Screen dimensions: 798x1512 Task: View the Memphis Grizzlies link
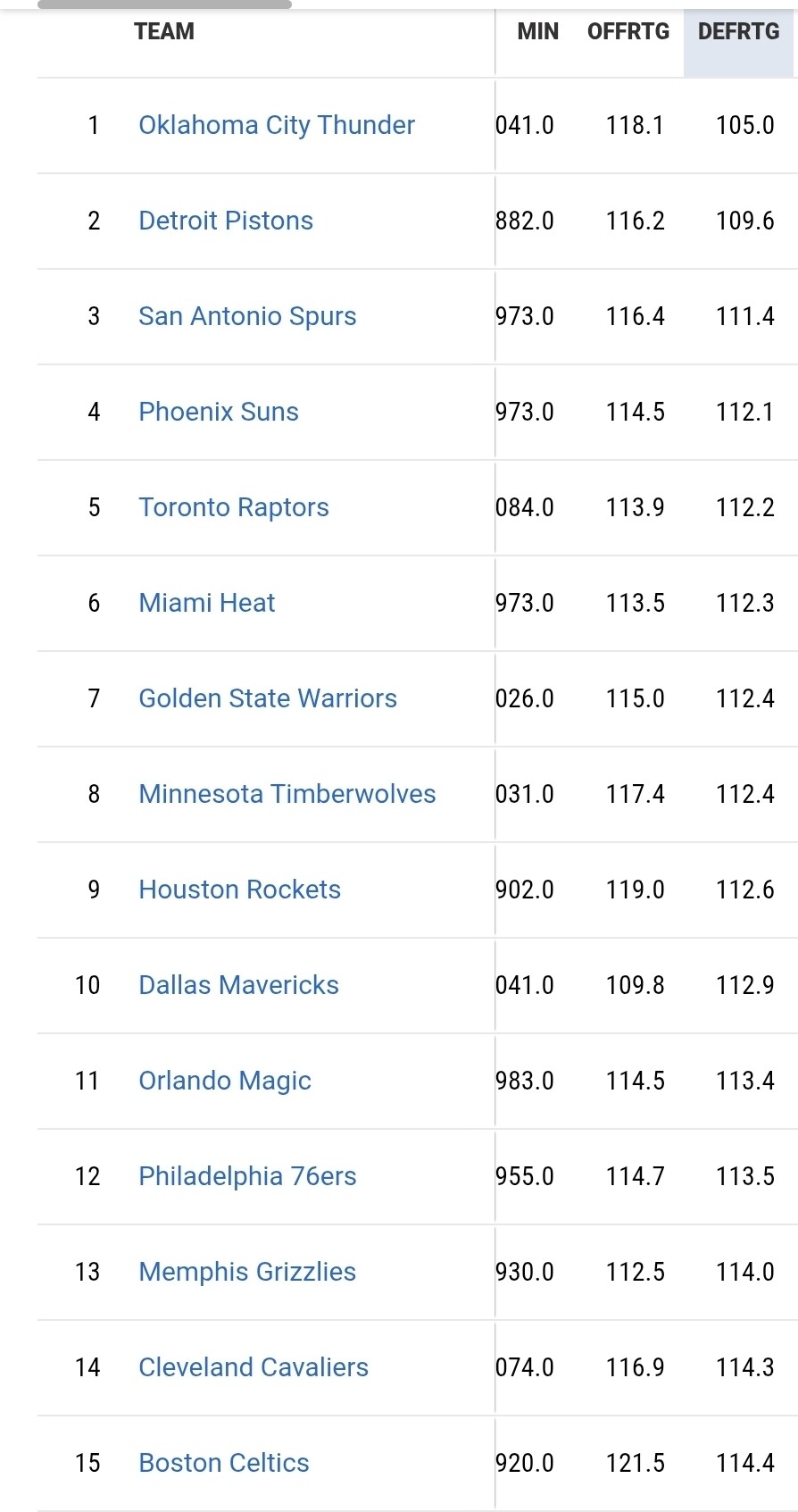[x=247, y=1272]
